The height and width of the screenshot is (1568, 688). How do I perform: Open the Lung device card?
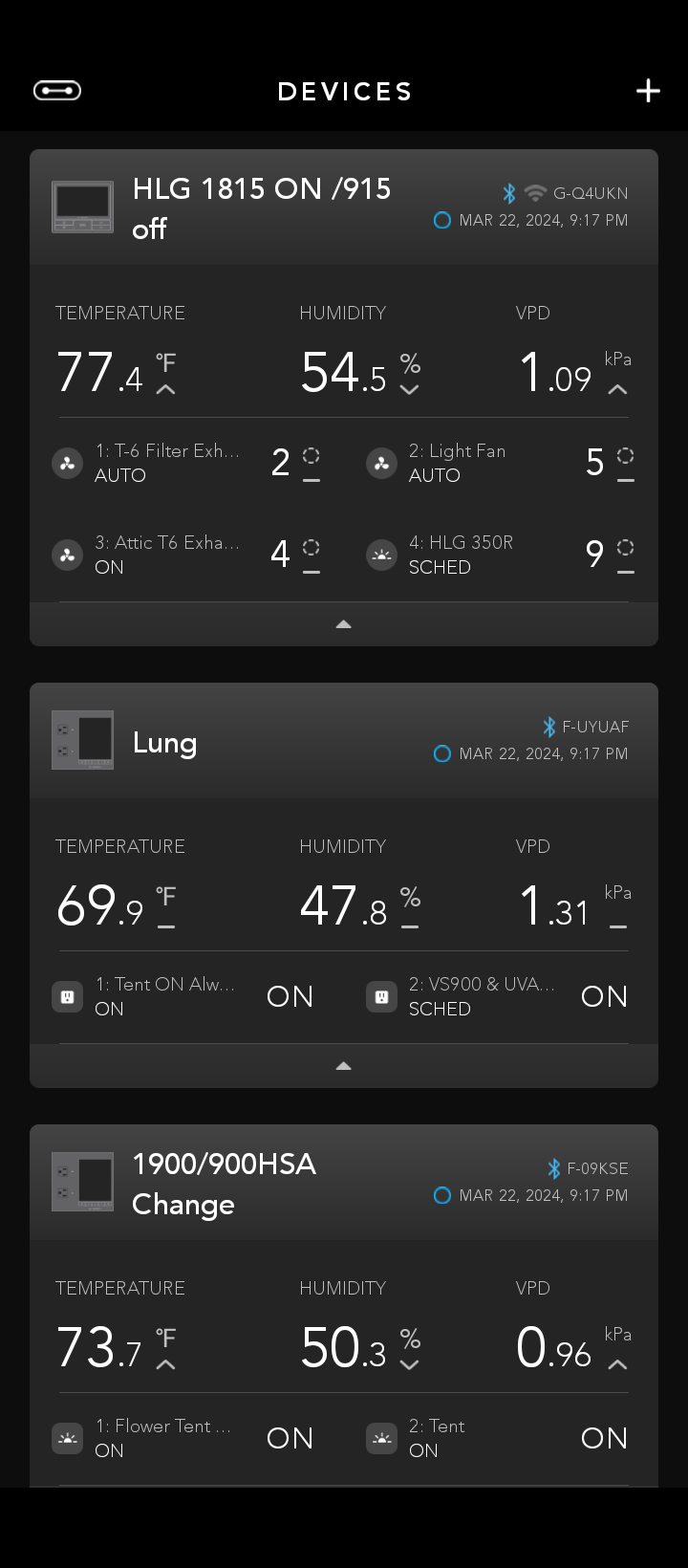click(x=165, y=743)
